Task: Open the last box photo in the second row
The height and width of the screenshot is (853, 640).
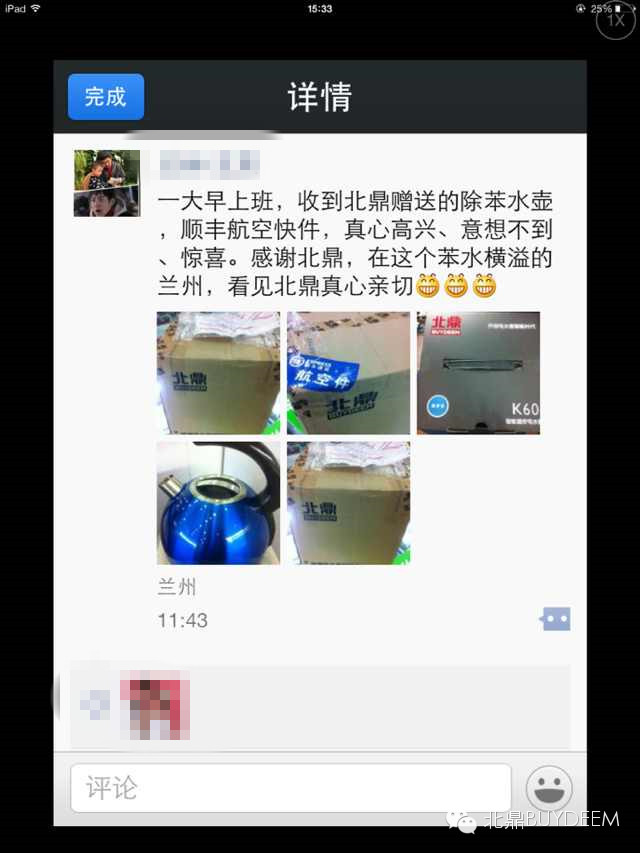Action: tap(348, 503)
